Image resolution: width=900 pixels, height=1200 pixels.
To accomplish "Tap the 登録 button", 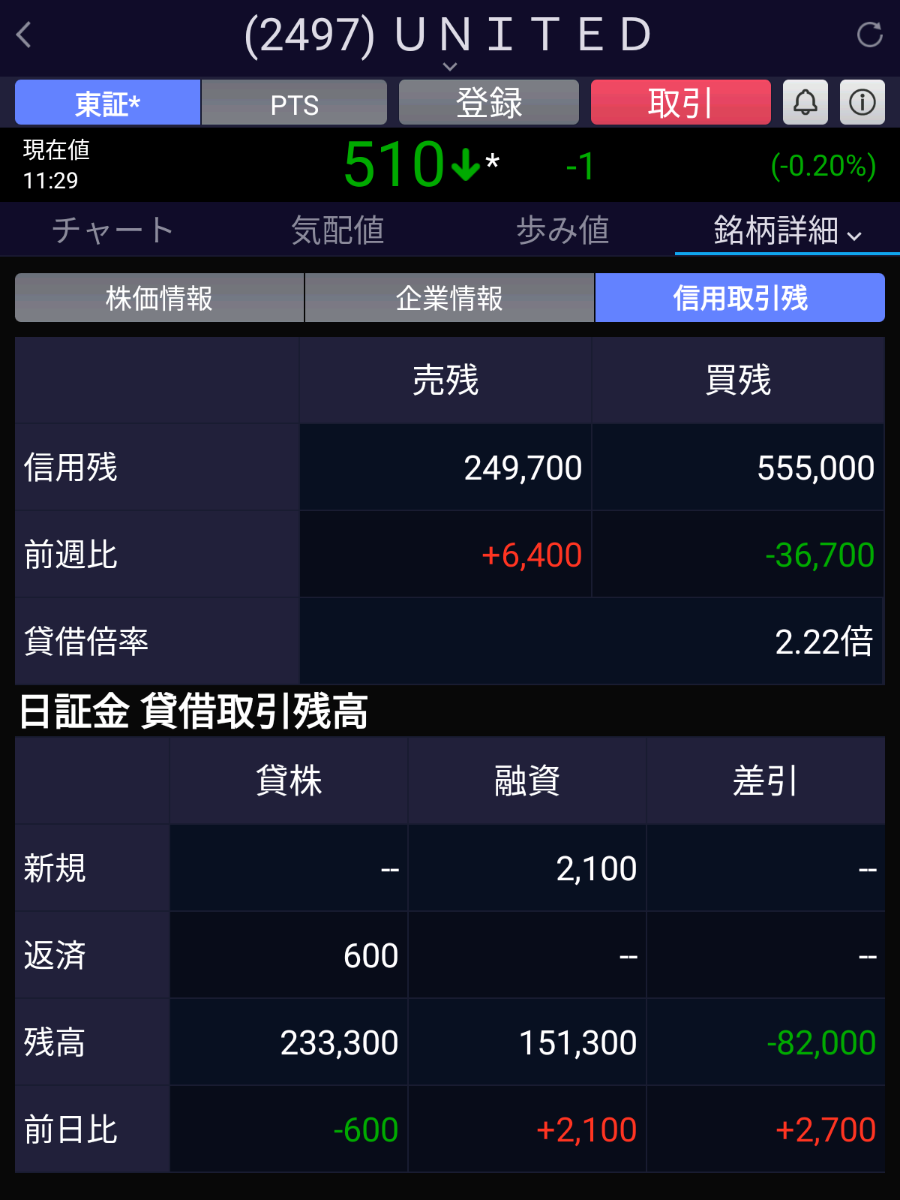I will pyautogui.click(x=489, y=103).
